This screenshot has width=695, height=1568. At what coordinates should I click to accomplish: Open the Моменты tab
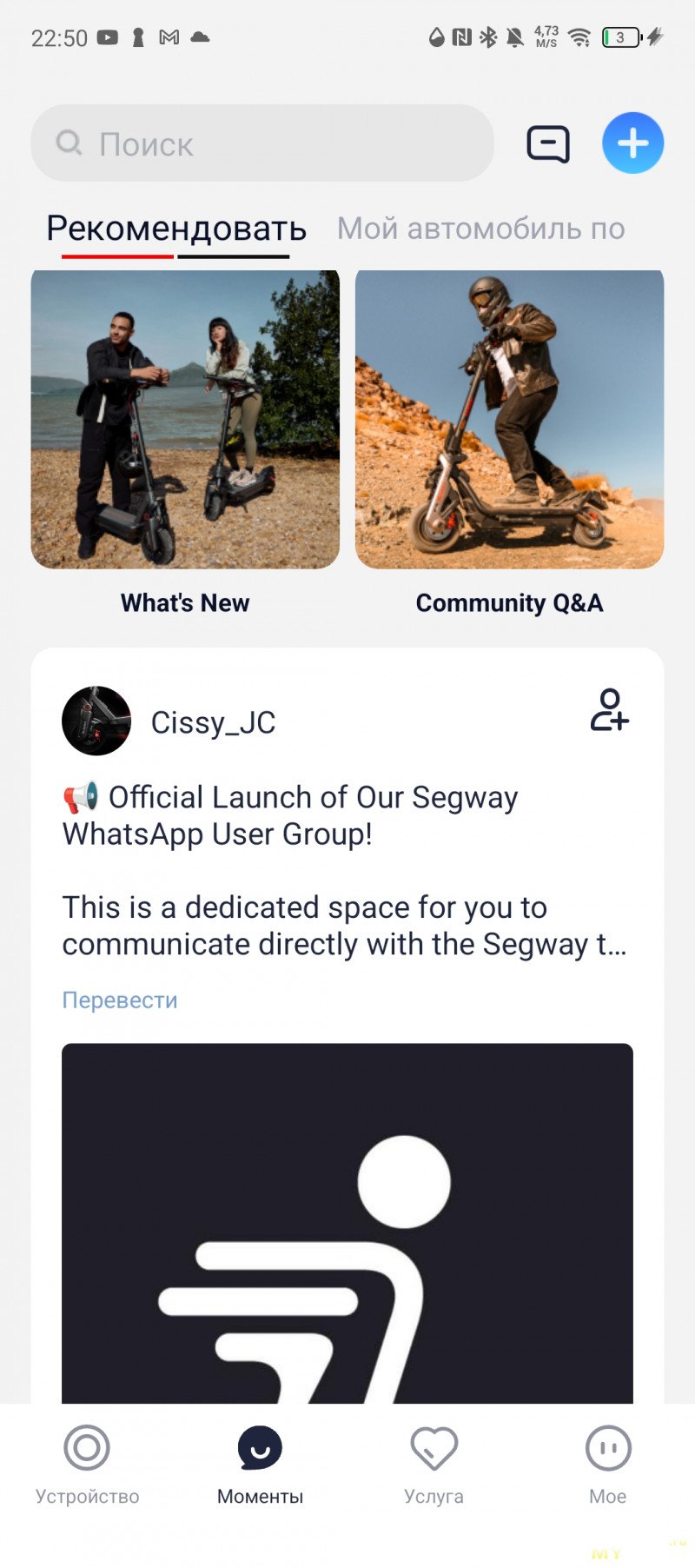(261, 1465)
